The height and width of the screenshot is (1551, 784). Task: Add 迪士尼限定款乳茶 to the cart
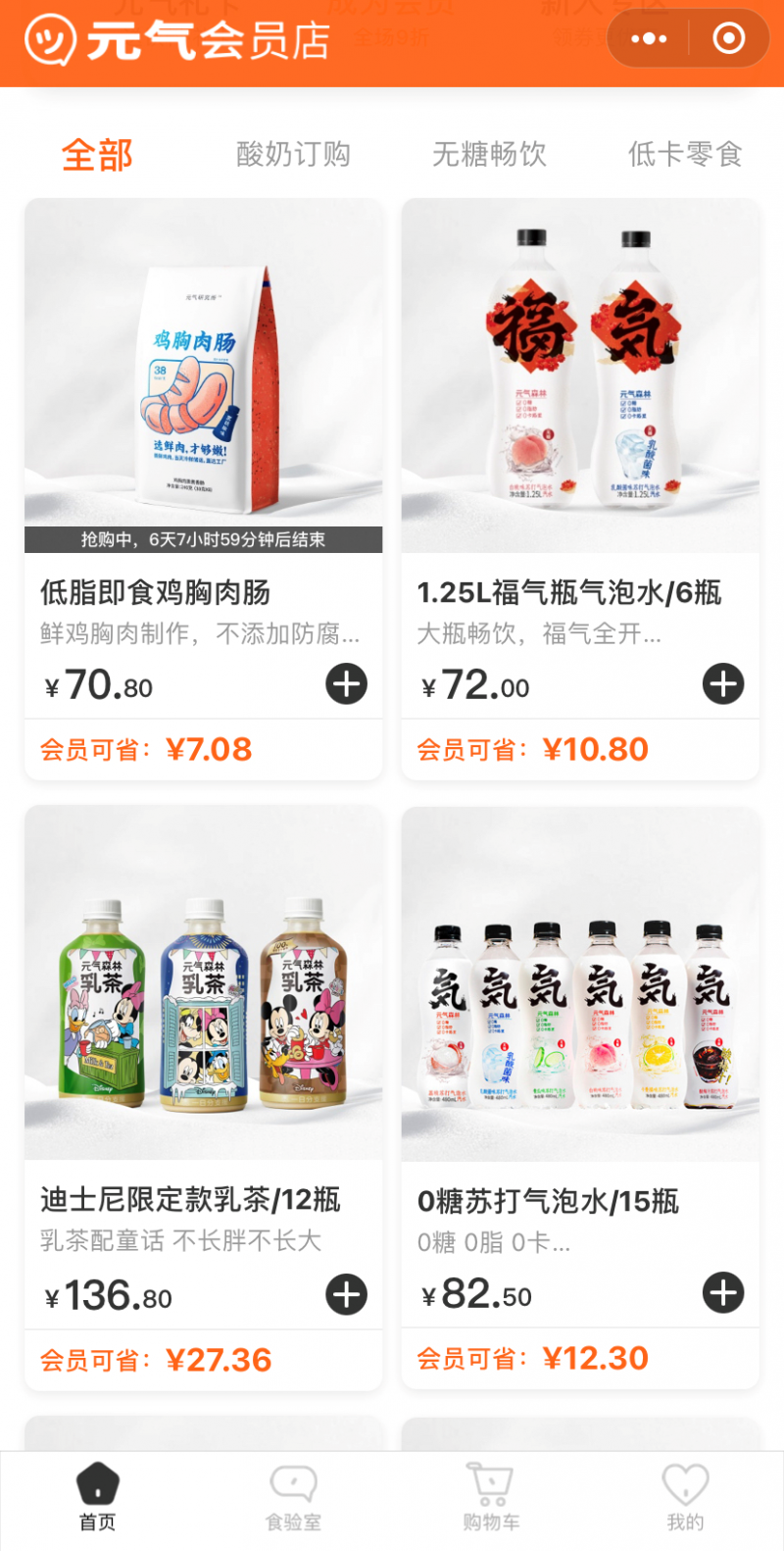click(346, 1294)
